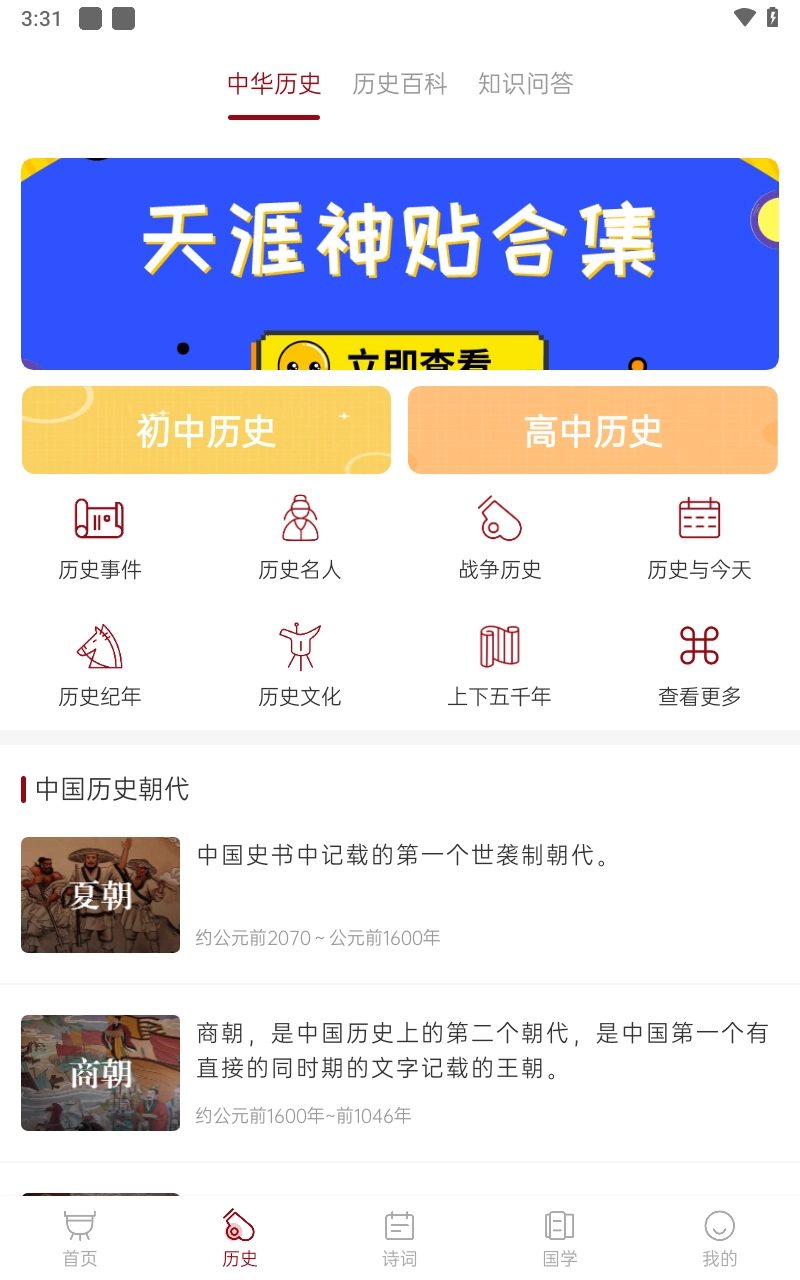The height and width of the screenshot is (1280, 800).
Task: Open 初中历史 section
Action: [x=206, y=430]
